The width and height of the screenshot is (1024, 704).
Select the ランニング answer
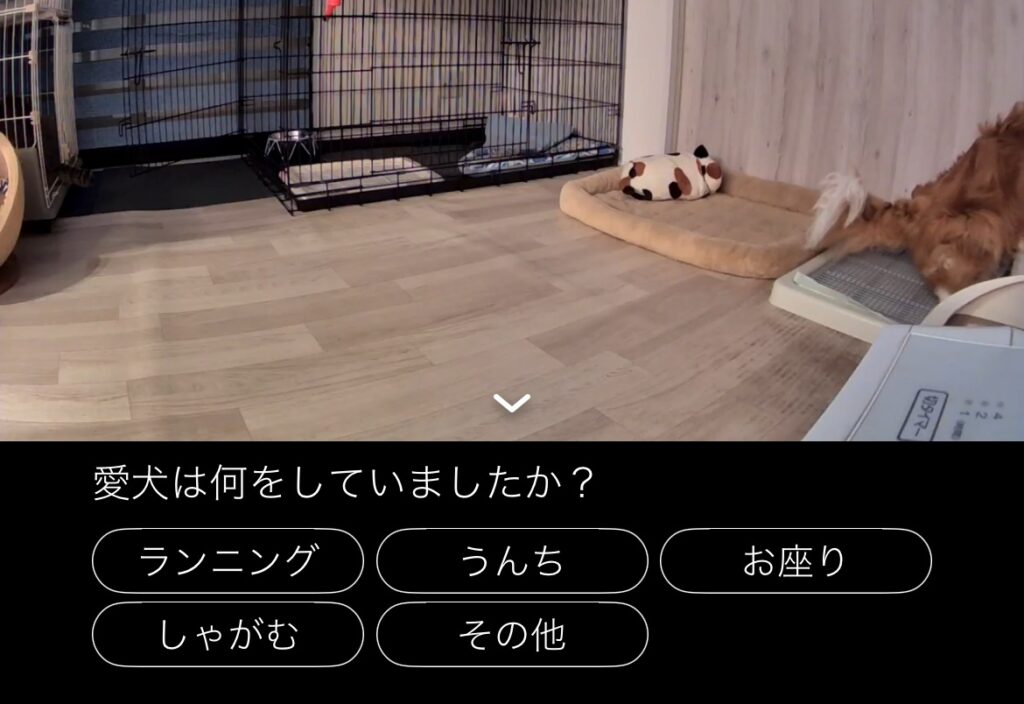(x=228, y=561)
